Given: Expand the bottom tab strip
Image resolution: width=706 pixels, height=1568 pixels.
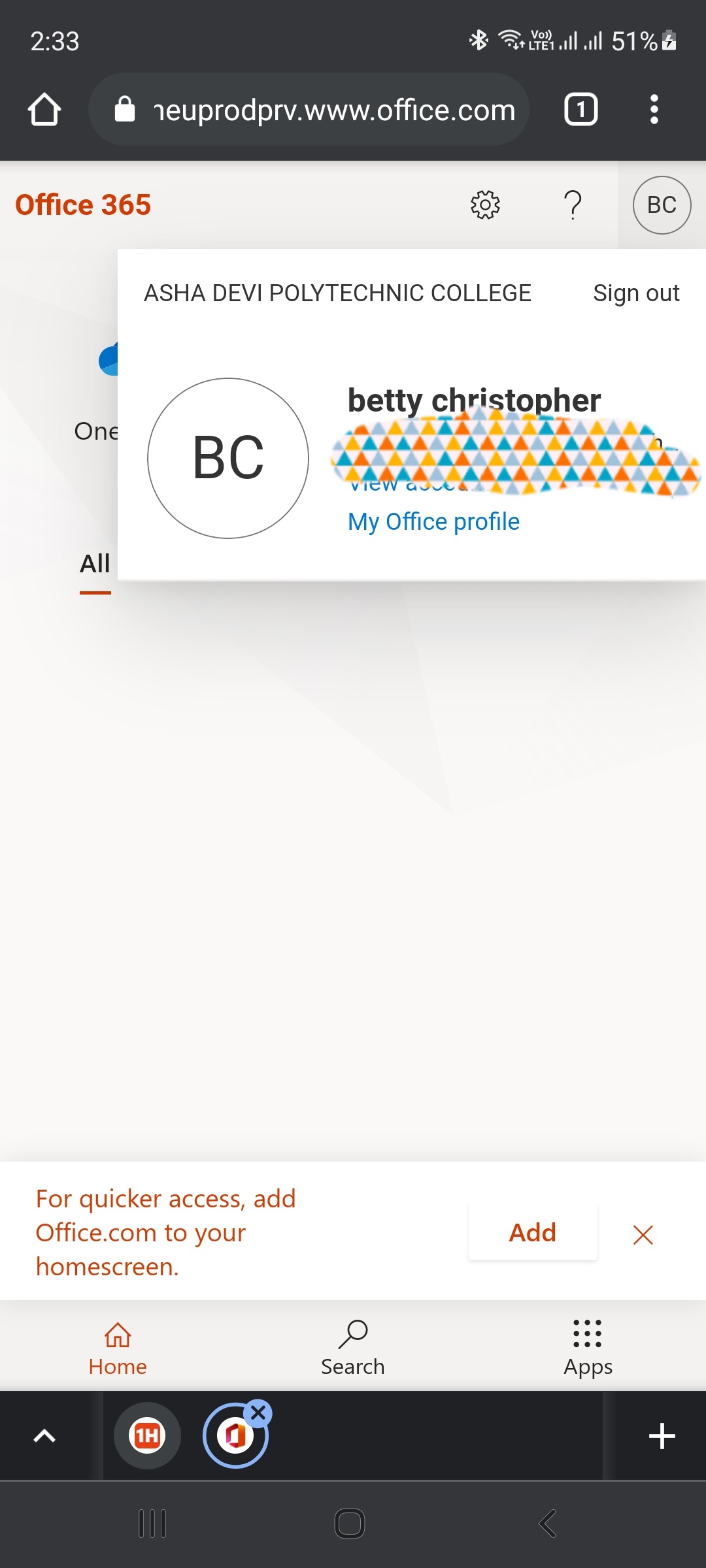Looking at the screenshot, I should point(44,1436).
